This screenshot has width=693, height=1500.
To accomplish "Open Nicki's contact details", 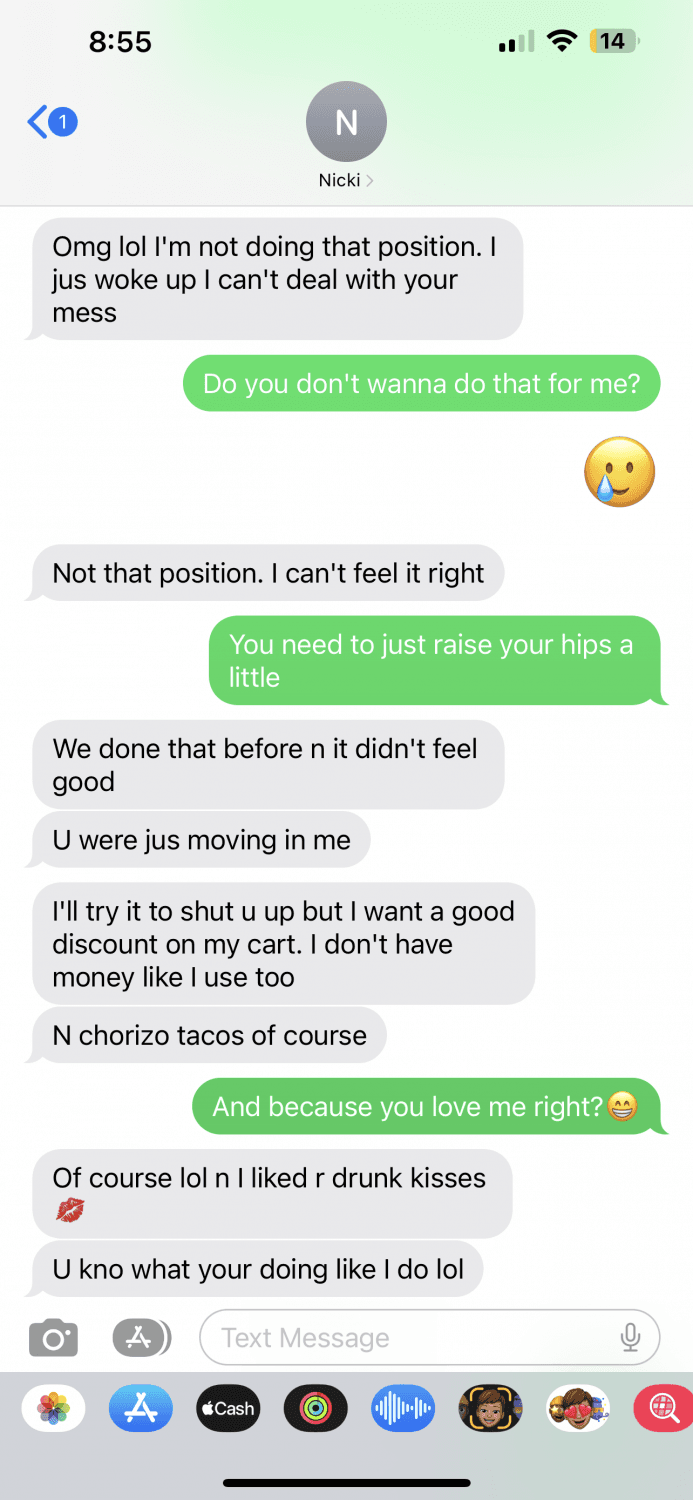I will (346, 137).
